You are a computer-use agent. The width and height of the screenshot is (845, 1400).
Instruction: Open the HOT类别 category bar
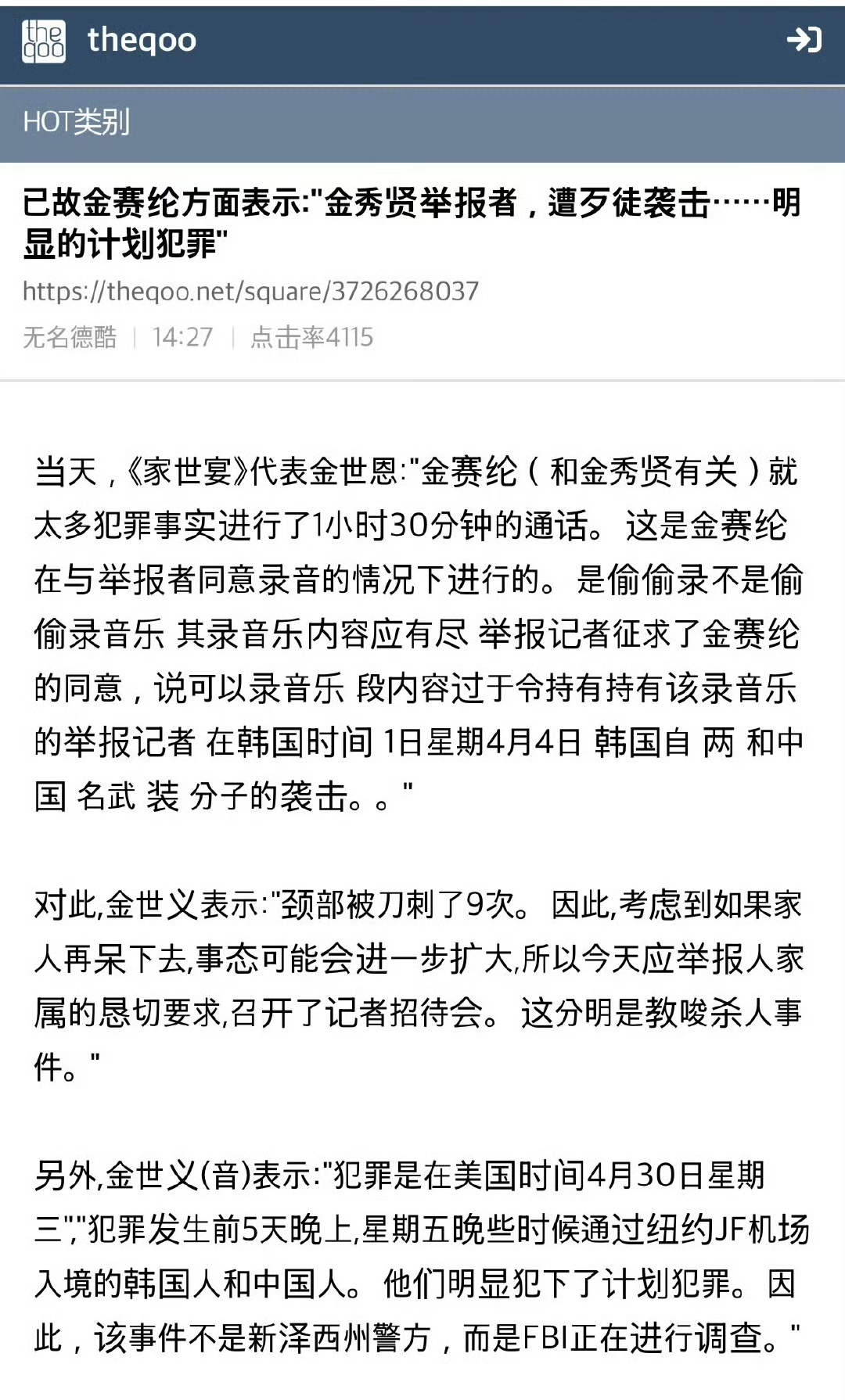pos(422,123)
